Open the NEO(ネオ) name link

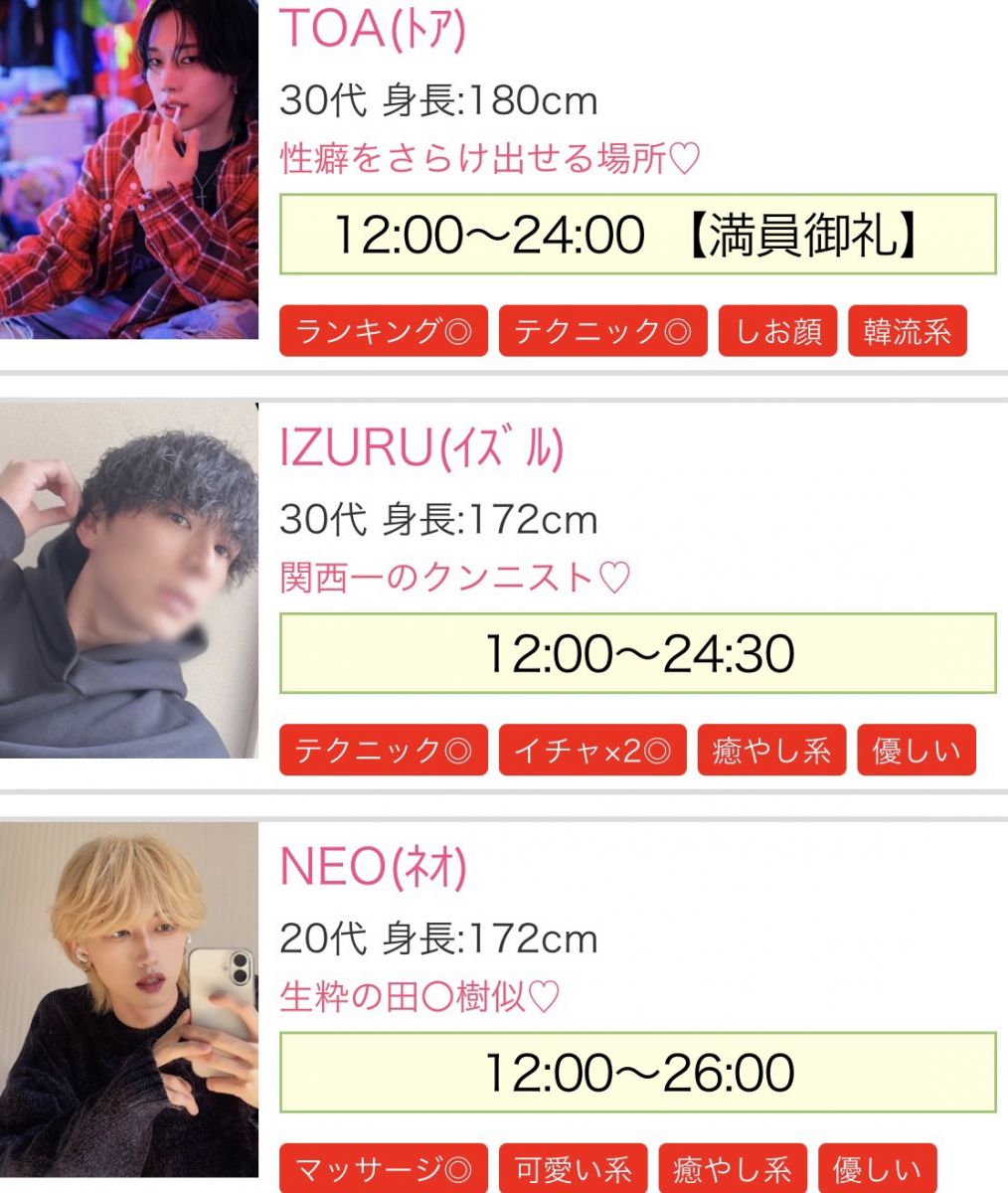(373, 868)
